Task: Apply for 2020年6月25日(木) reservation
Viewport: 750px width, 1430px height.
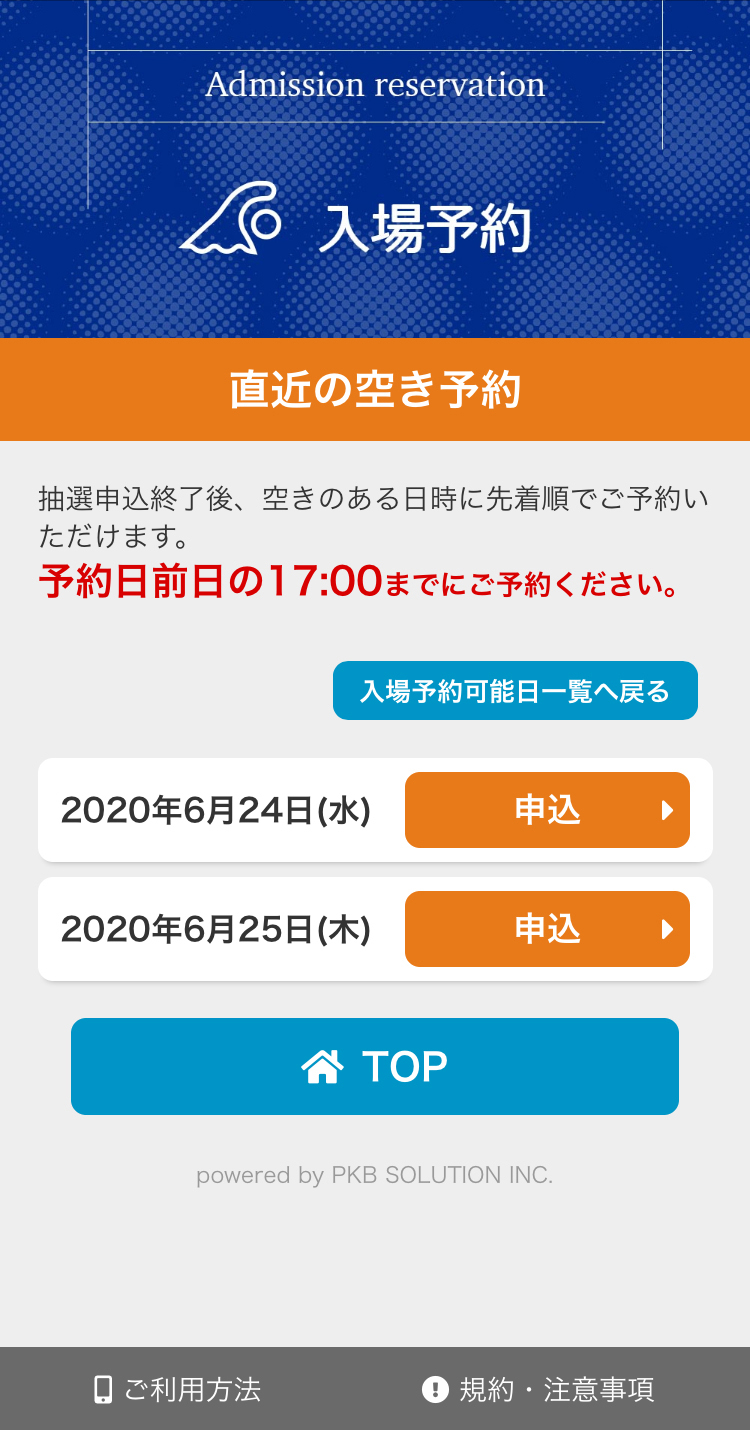Action: (x=547, y=929)
